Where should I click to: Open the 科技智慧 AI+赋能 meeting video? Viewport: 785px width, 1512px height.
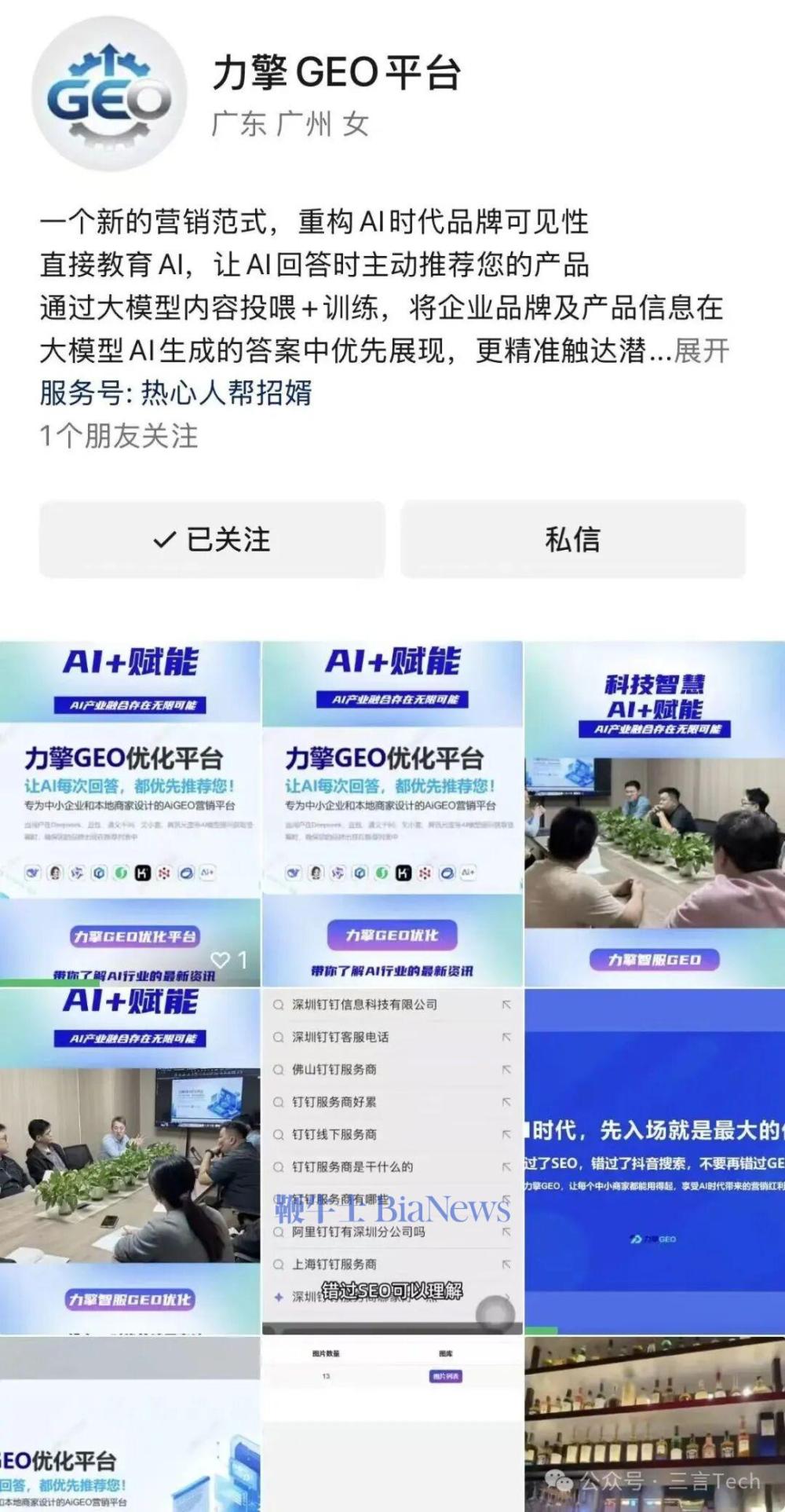pyautogui.click(x=654, y=813)
